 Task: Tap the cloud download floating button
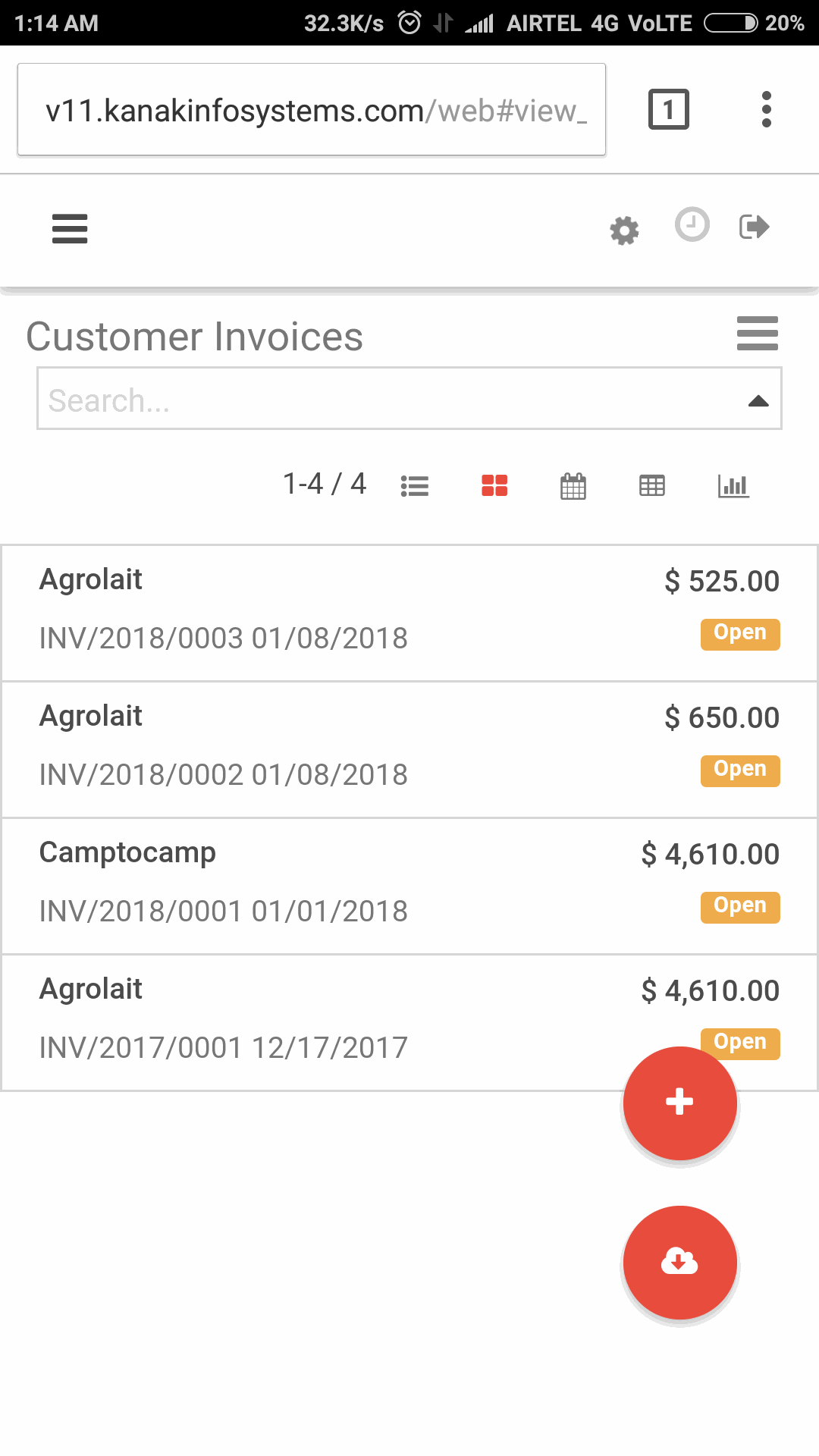click(680, 1263)
